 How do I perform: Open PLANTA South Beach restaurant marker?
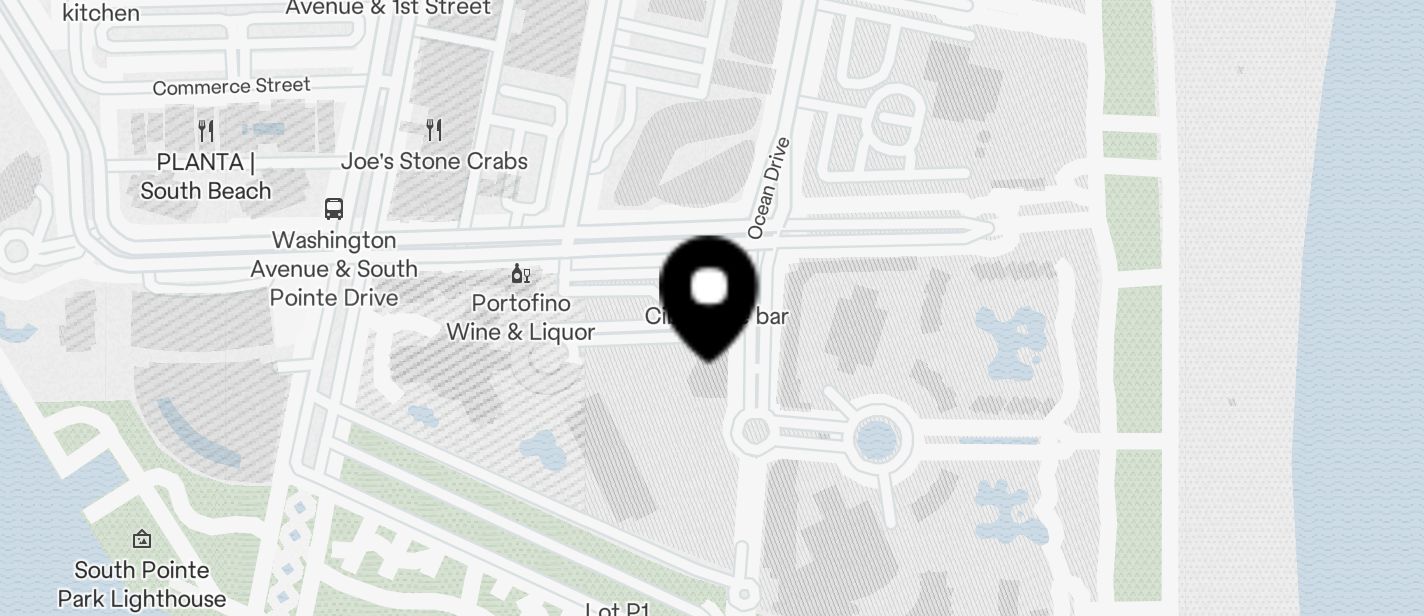(206, 131)
